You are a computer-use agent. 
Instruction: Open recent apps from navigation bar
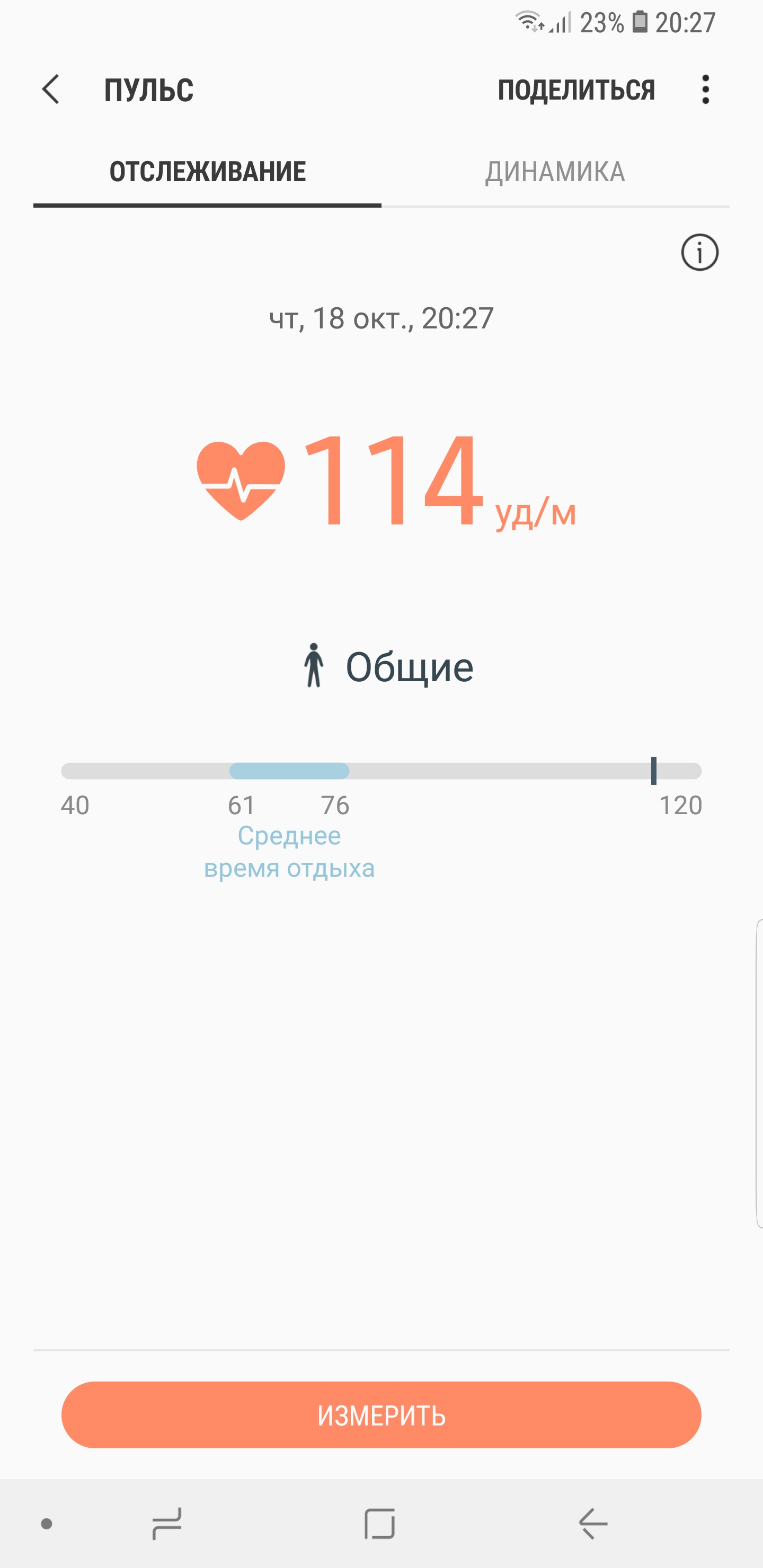click(x=167, y=1524)
